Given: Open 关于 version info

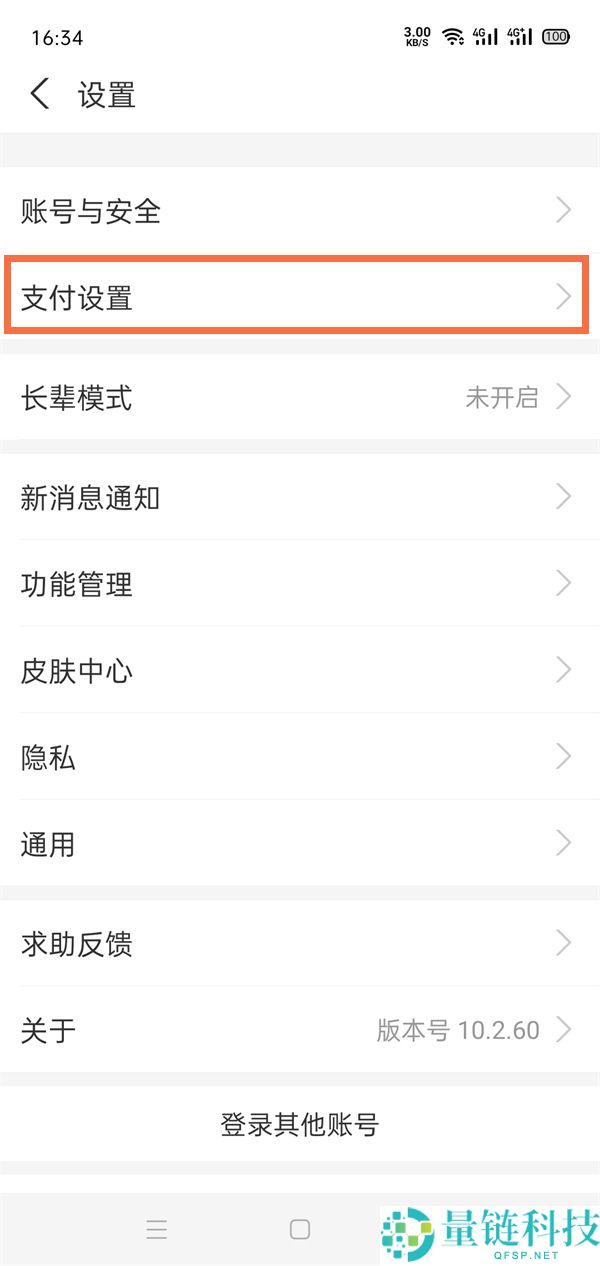Looking at the screenshot, I should (x=300, y=1030).
